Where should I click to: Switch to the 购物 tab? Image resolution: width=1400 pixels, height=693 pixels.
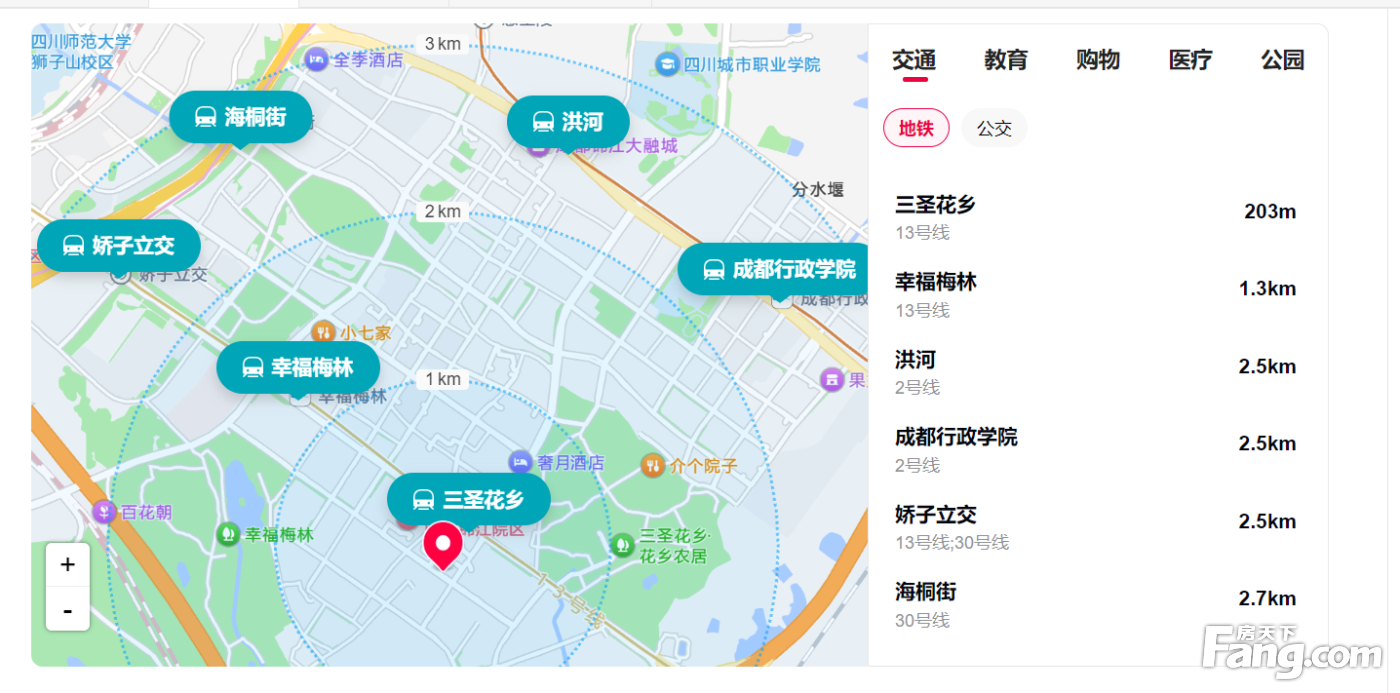pyautogui.click(x=1097, y=60)
